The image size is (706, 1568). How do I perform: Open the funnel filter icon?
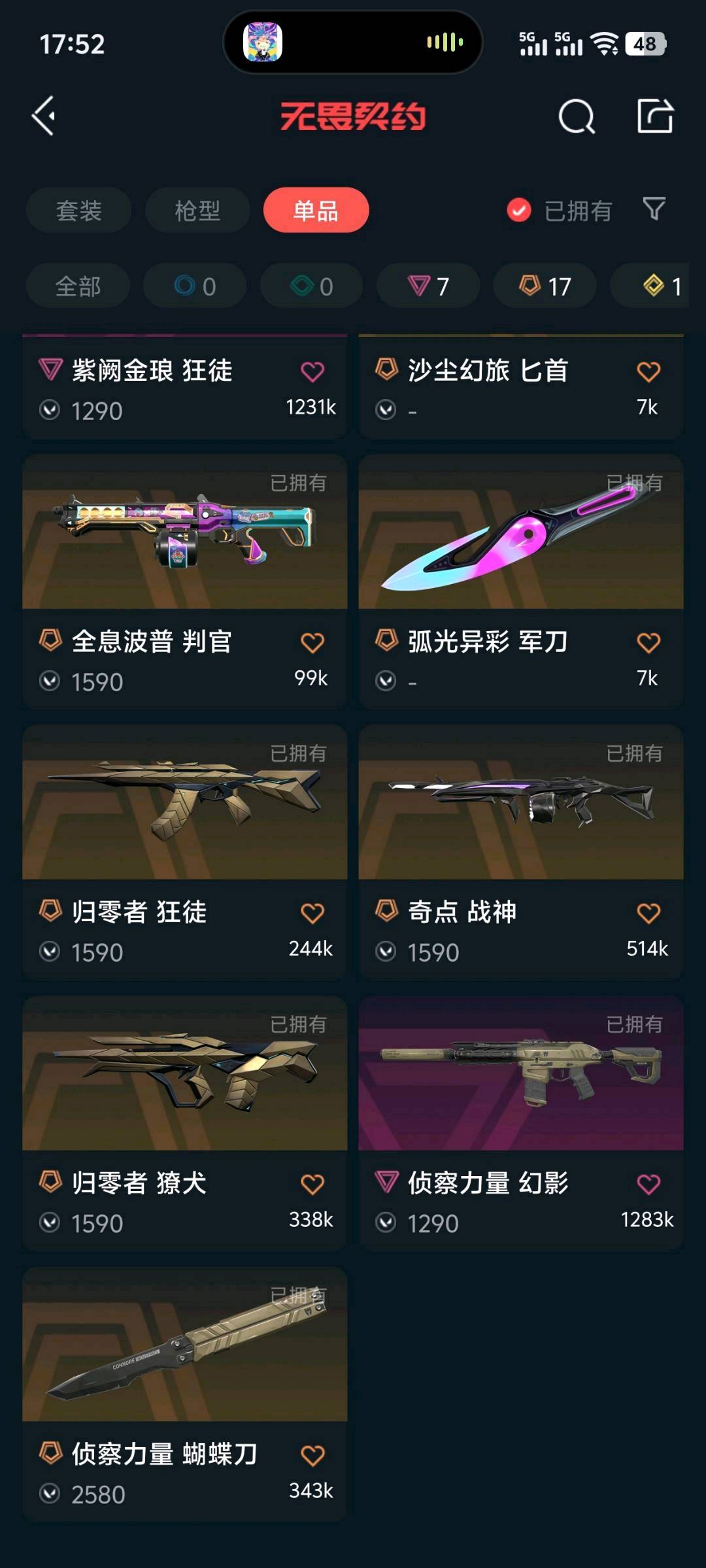click(654, 210)
